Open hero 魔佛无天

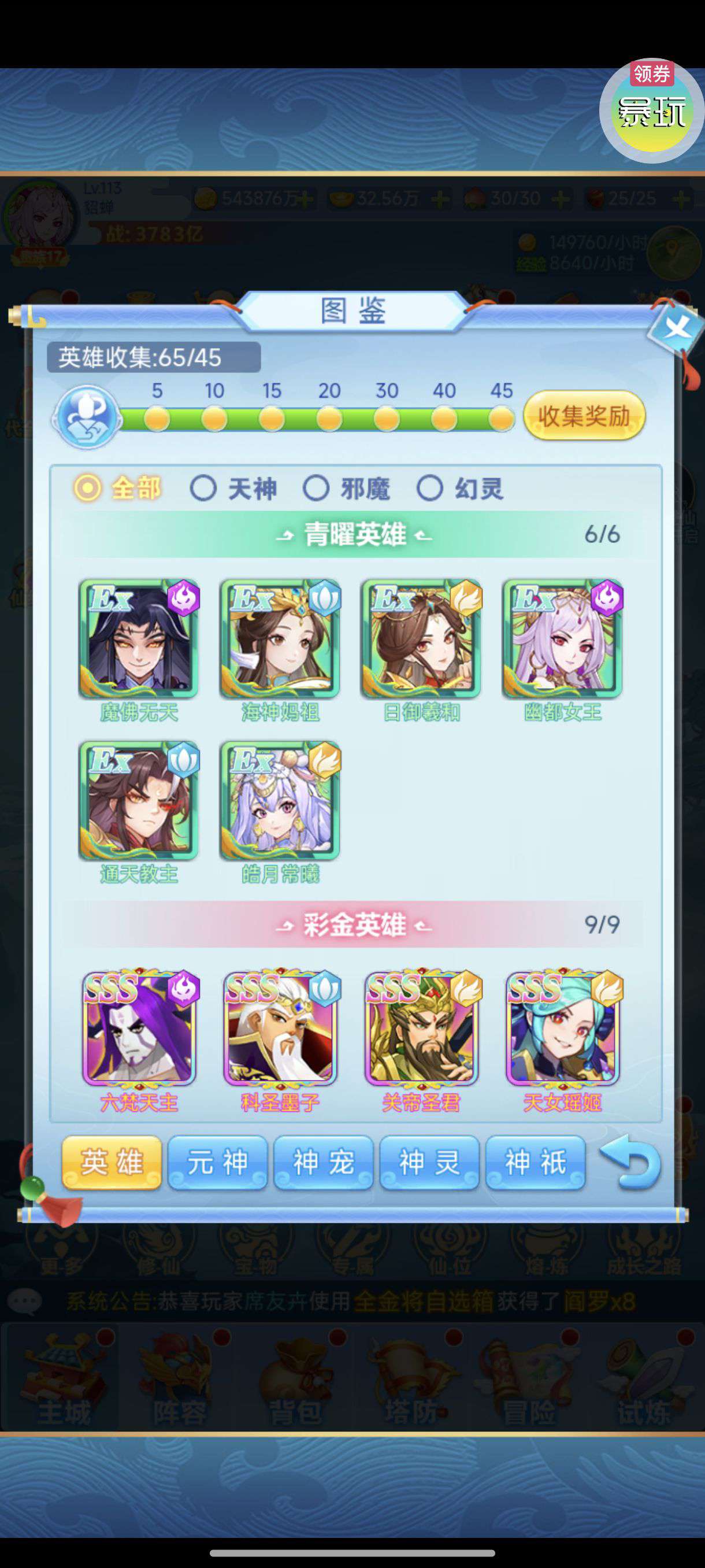tap(139, 639)
